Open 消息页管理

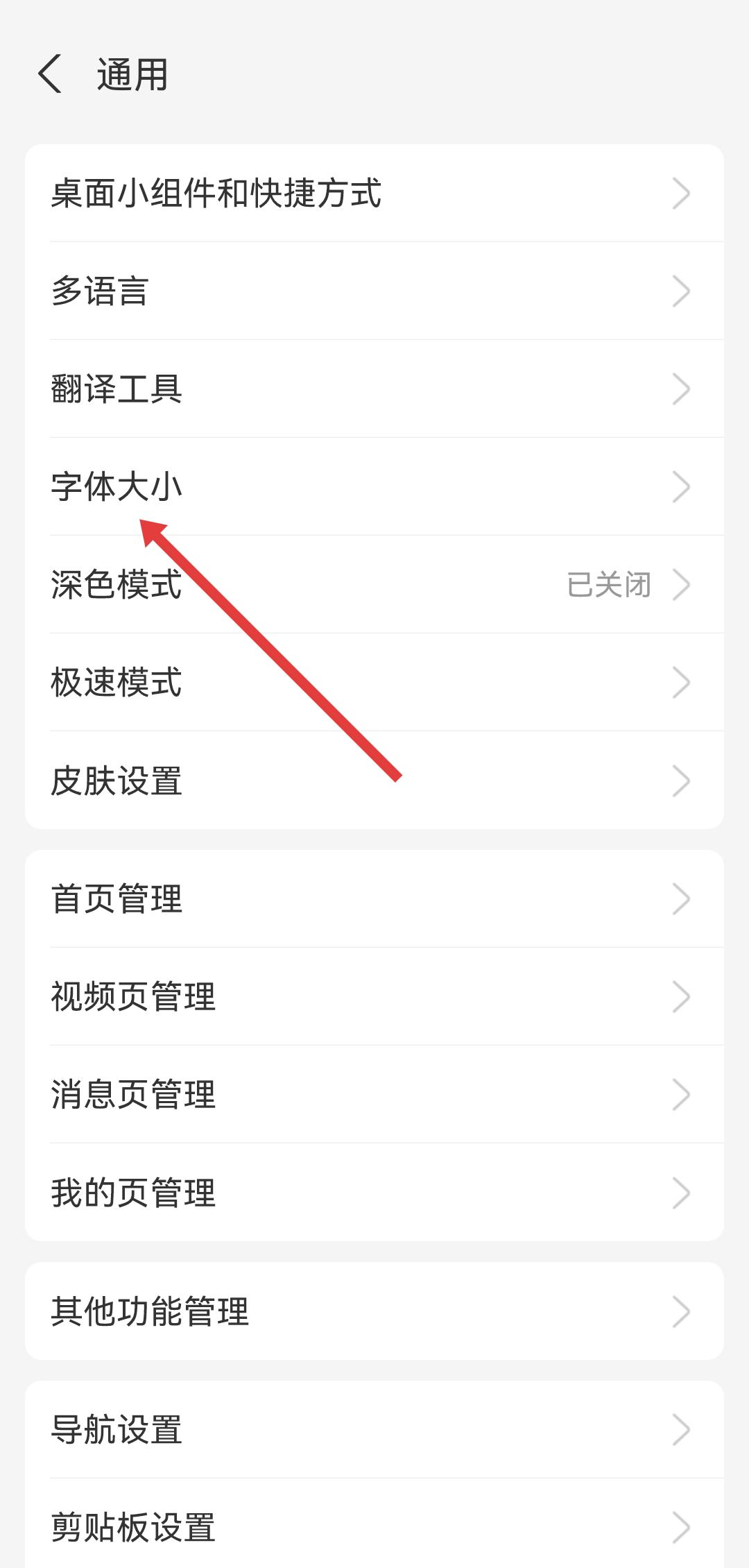[374, 1095]
